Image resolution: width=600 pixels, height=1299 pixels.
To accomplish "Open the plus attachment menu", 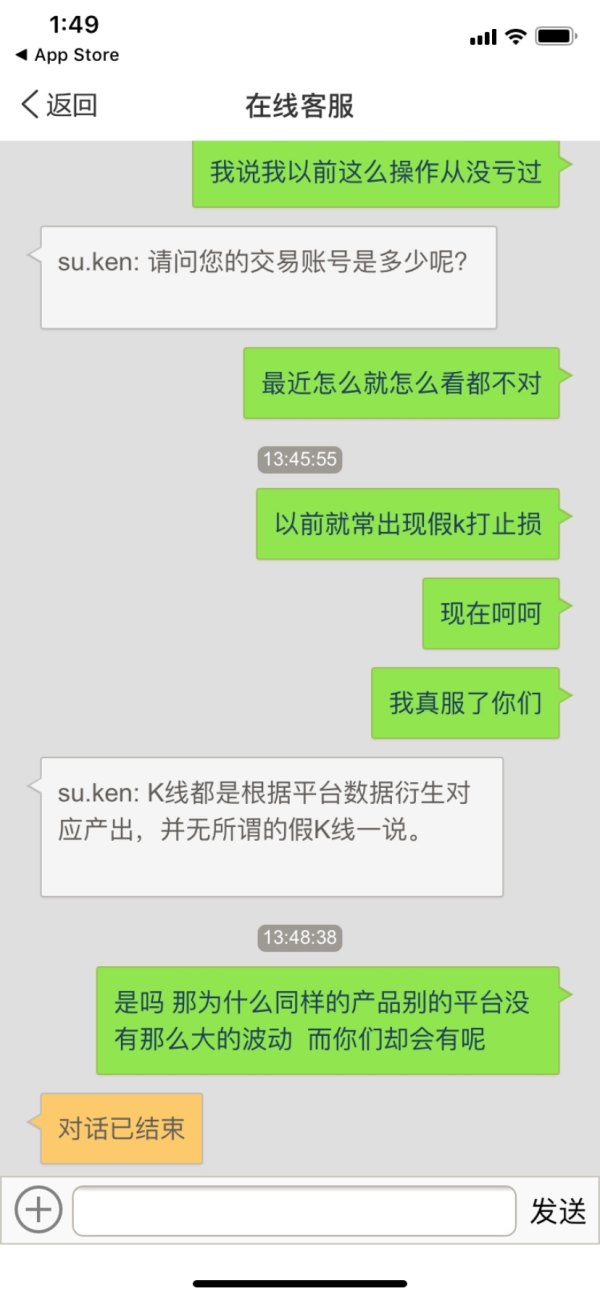I will pyautogui.click(x=38, y=1210).
